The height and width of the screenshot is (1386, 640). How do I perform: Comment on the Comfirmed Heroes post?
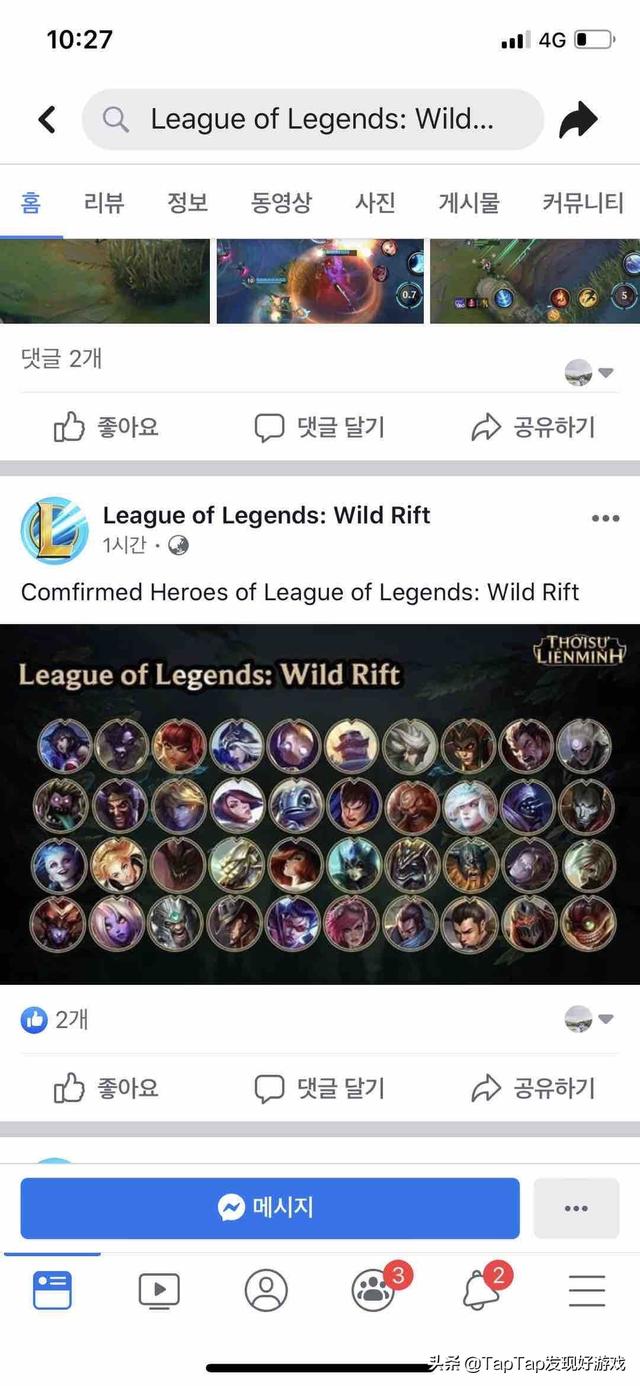(319, 1087)
